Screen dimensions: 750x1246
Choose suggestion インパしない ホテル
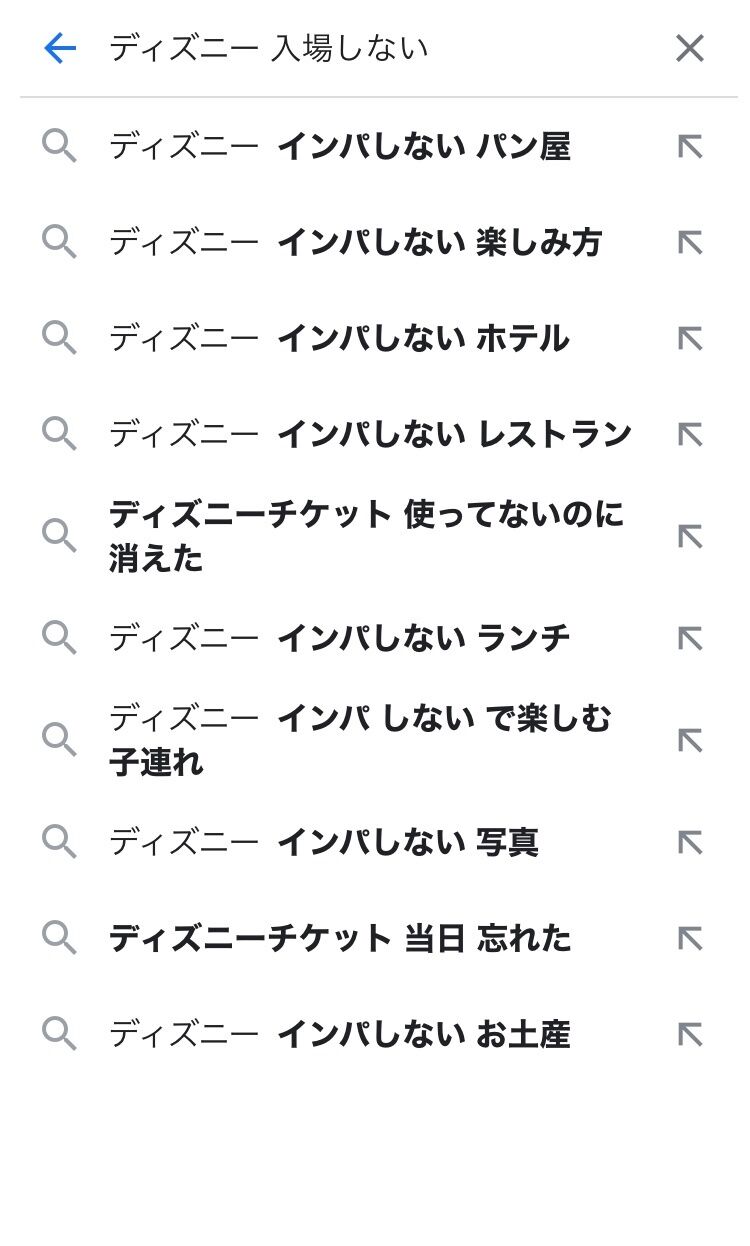point(340,339)
